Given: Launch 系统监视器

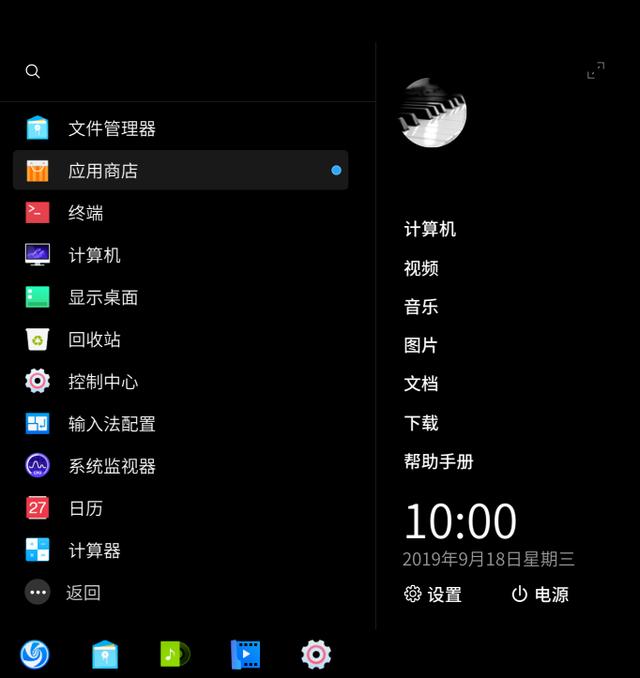Looking at the screenshot, I should [111, 466].
